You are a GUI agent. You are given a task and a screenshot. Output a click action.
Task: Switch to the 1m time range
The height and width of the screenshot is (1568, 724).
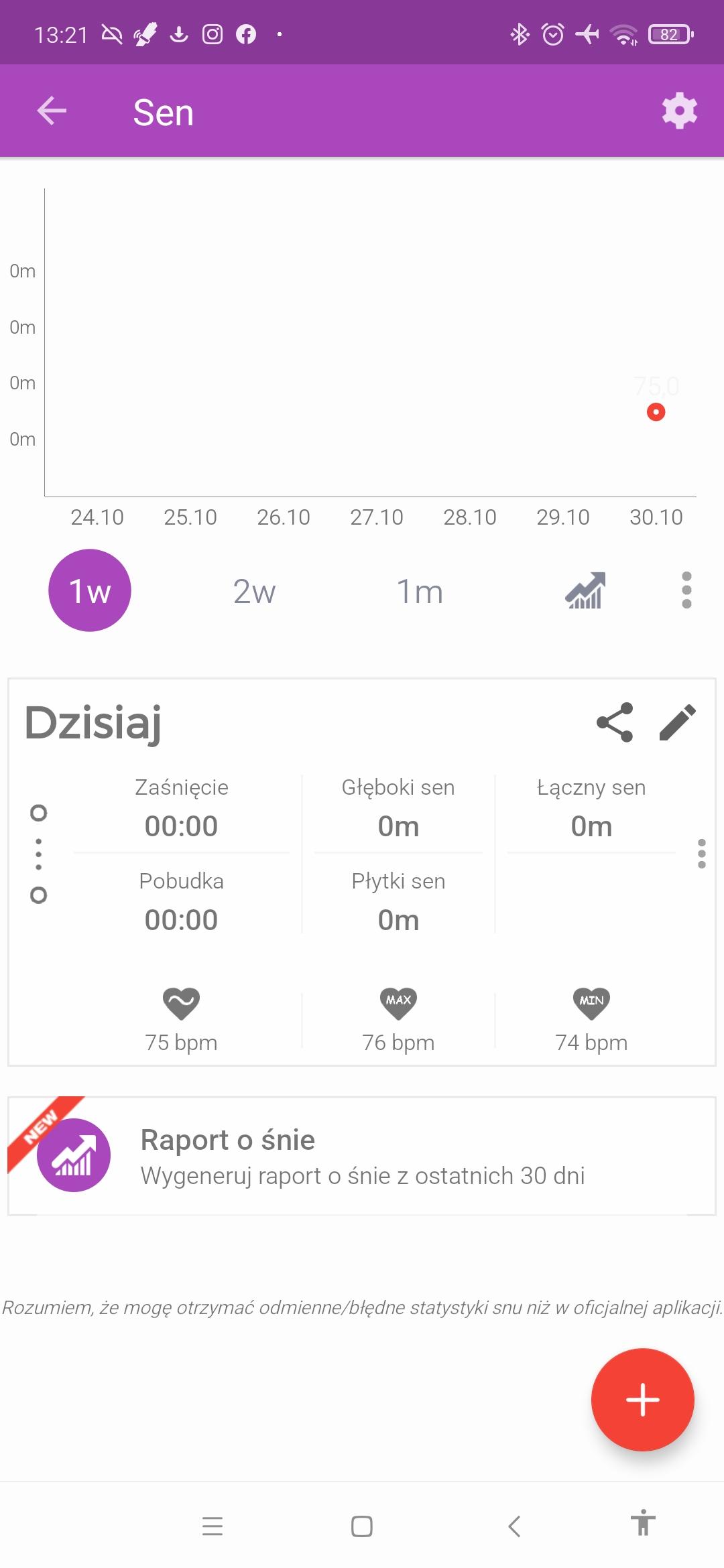click(420, 592)
